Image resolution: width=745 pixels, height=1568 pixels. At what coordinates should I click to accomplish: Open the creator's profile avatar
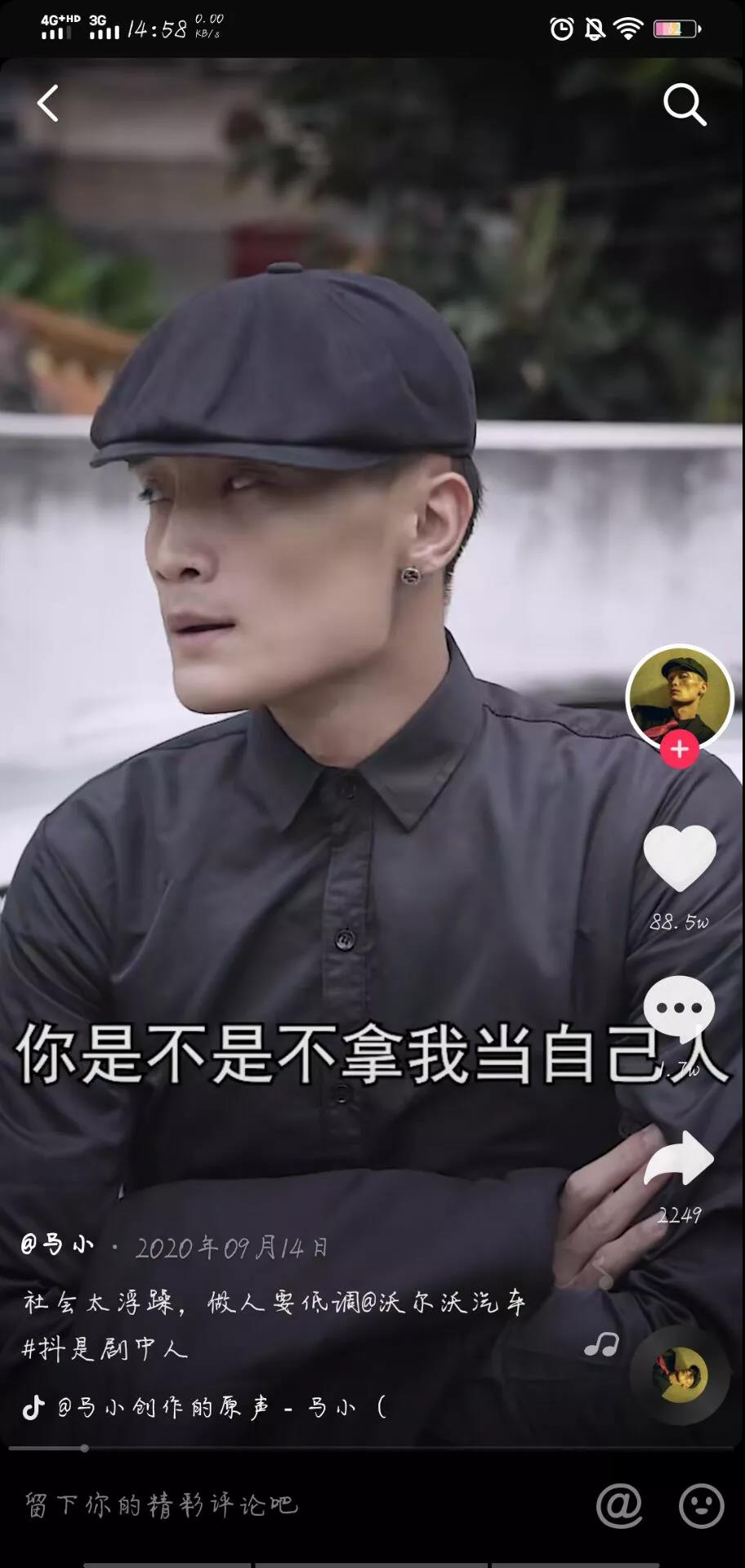point(679,696)
